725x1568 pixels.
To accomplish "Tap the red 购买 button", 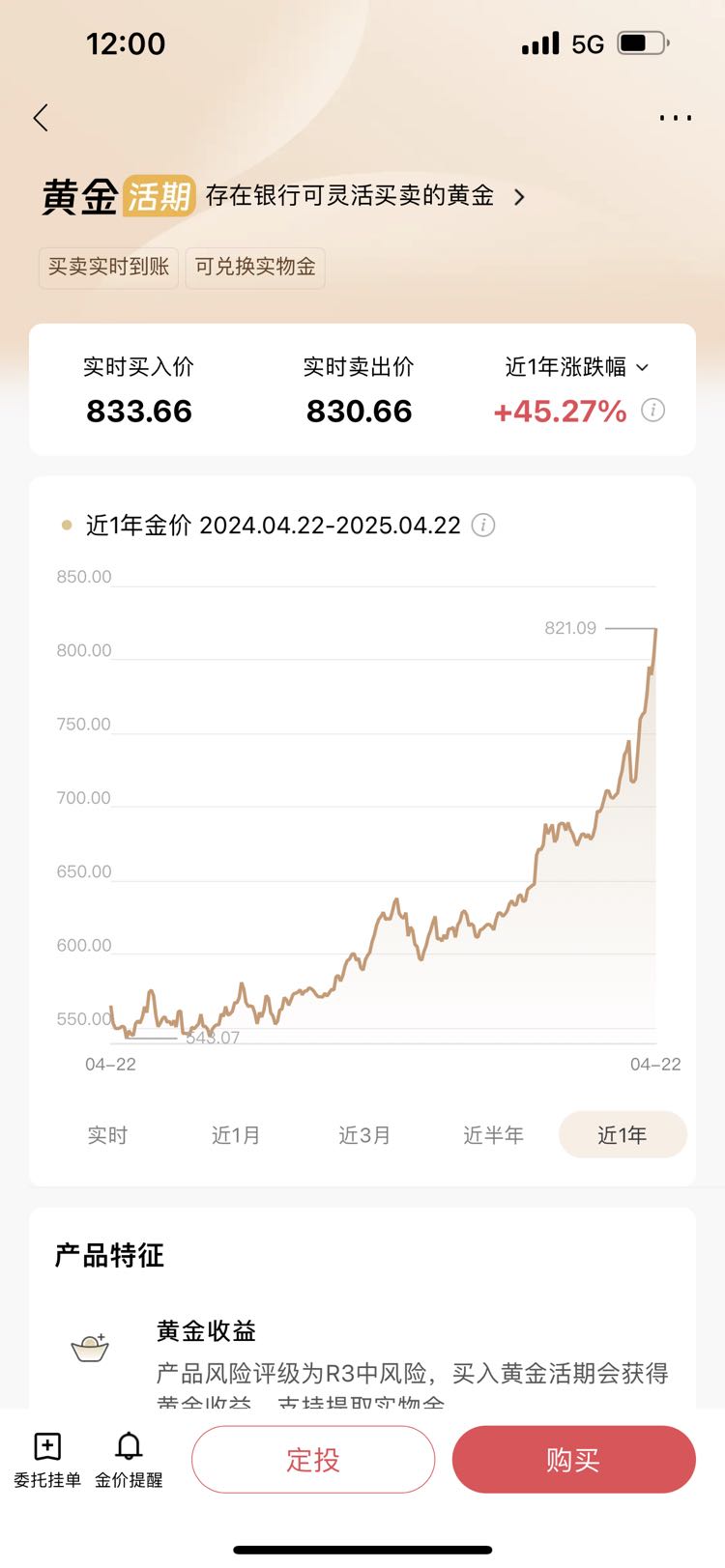I will click(574, 1460).
